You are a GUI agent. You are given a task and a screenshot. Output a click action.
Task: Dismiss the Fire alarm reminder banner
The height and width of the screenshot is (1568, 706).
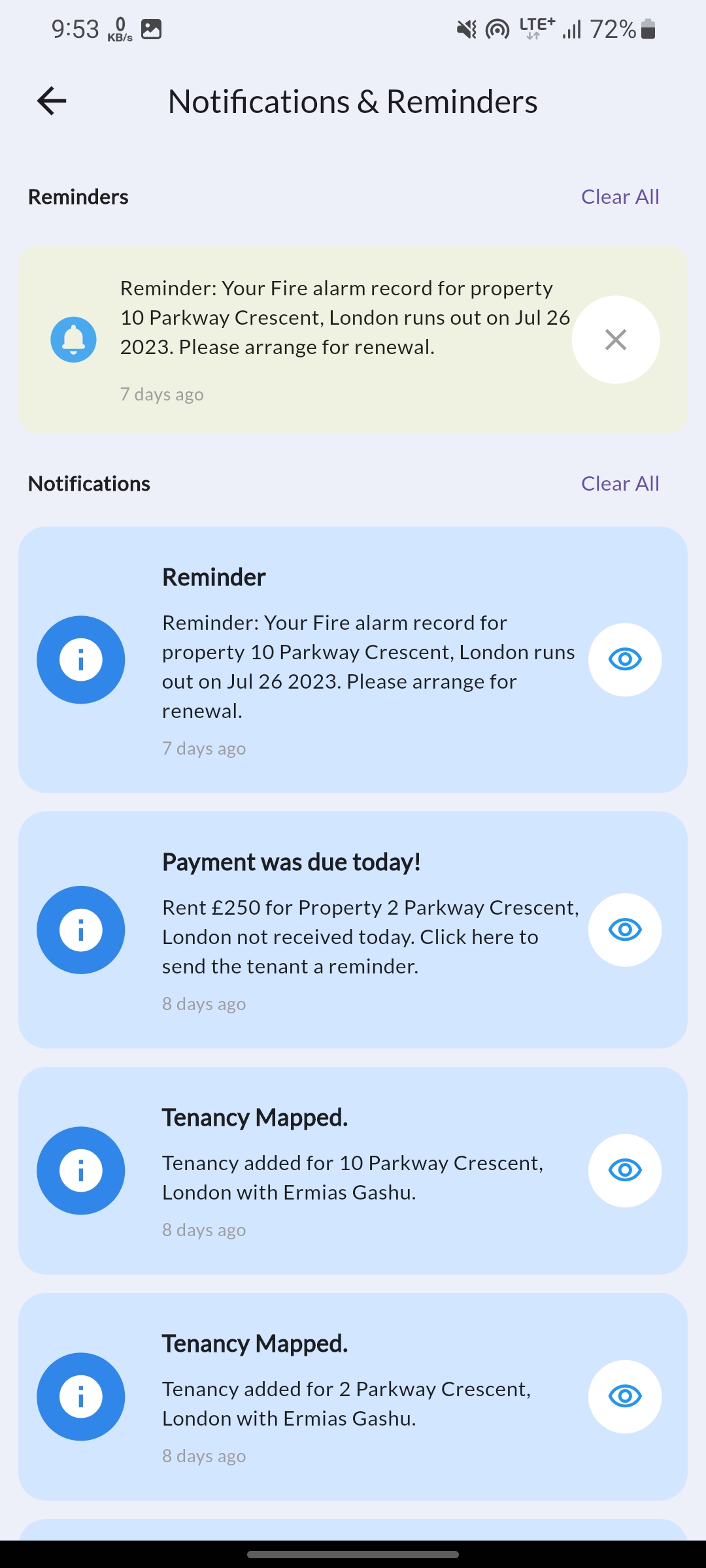coord(615,340)
